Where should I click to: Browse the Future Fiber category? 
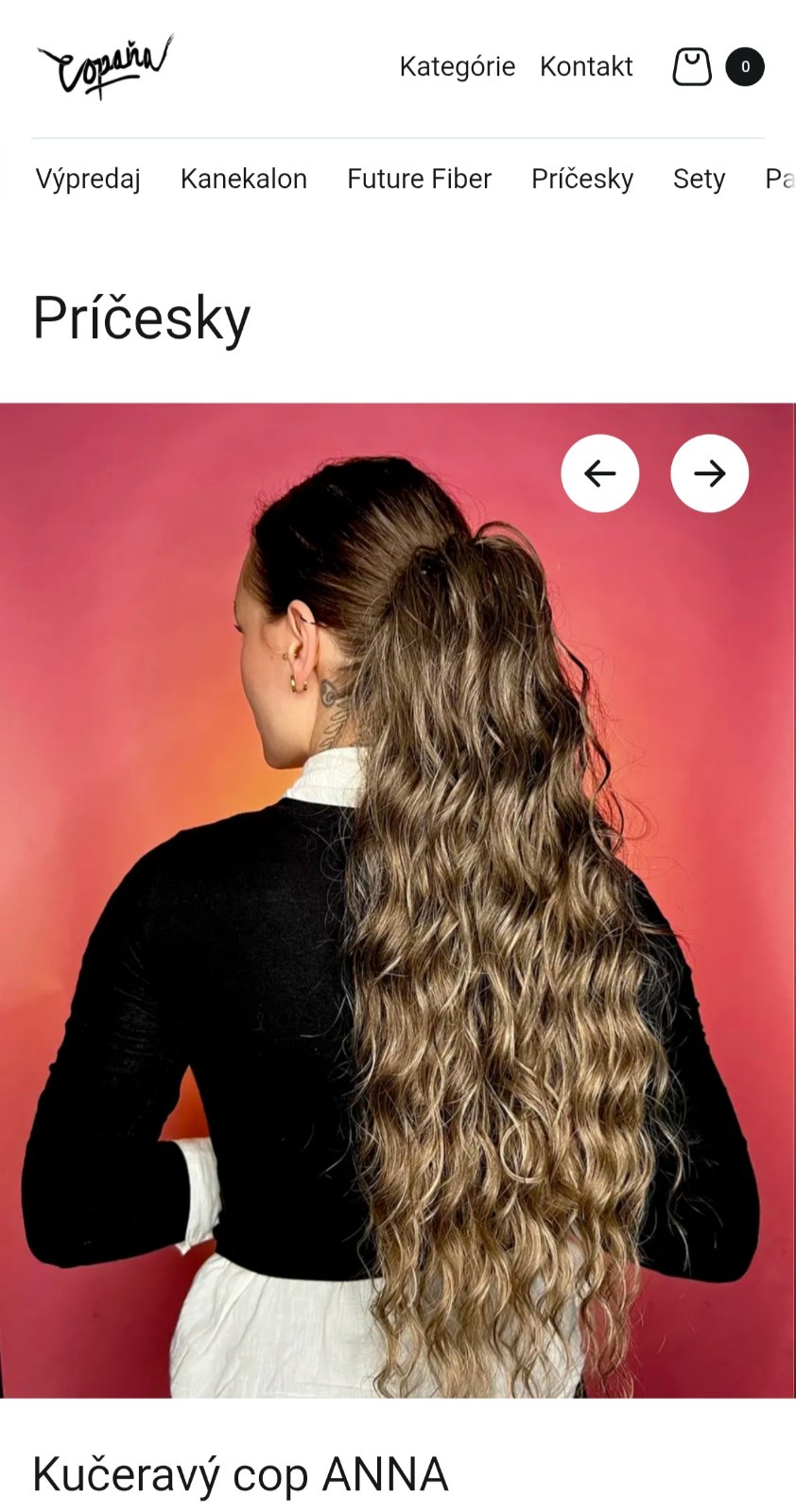pyautogui.click(x=419, y=179)
